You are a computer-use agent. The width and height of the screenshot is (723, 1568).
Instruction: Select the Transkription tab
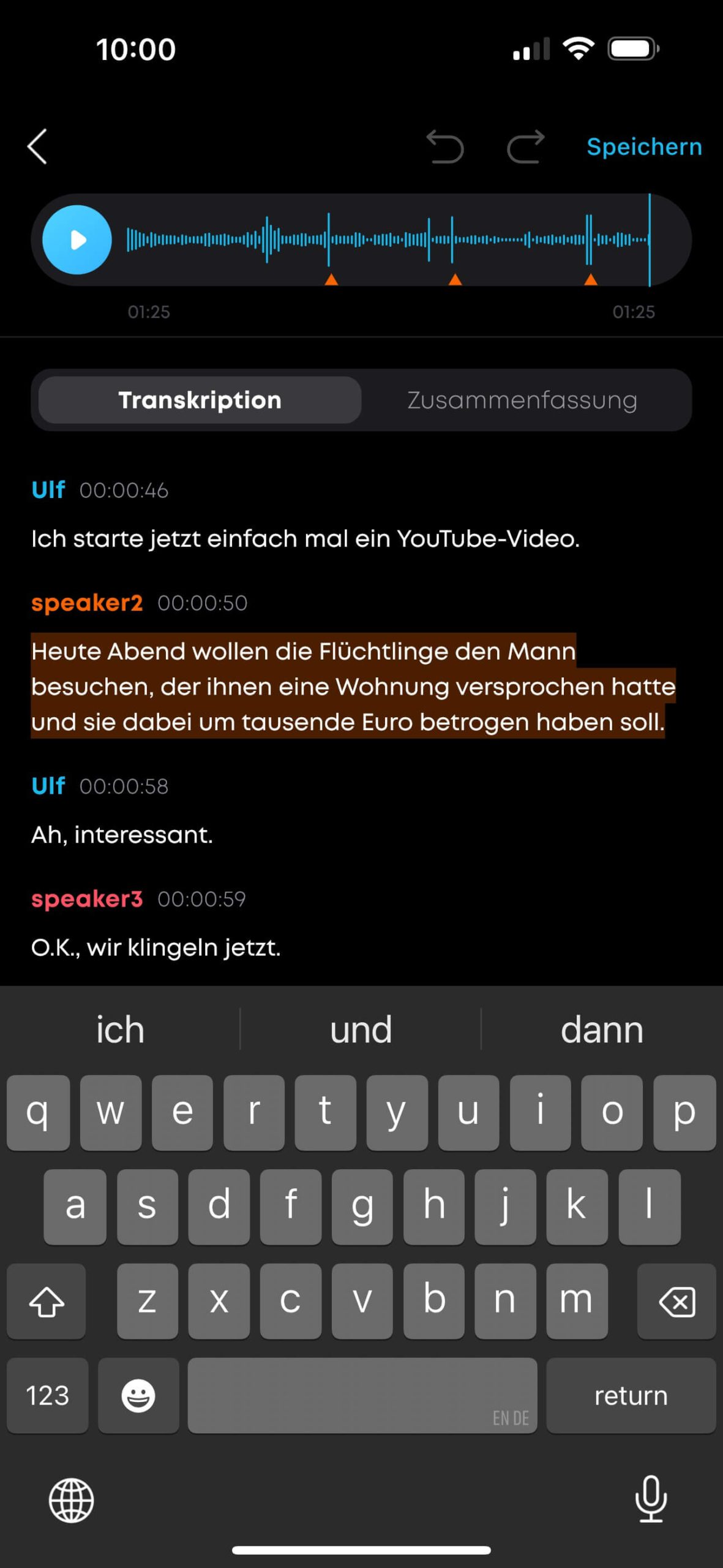[200, 400]
